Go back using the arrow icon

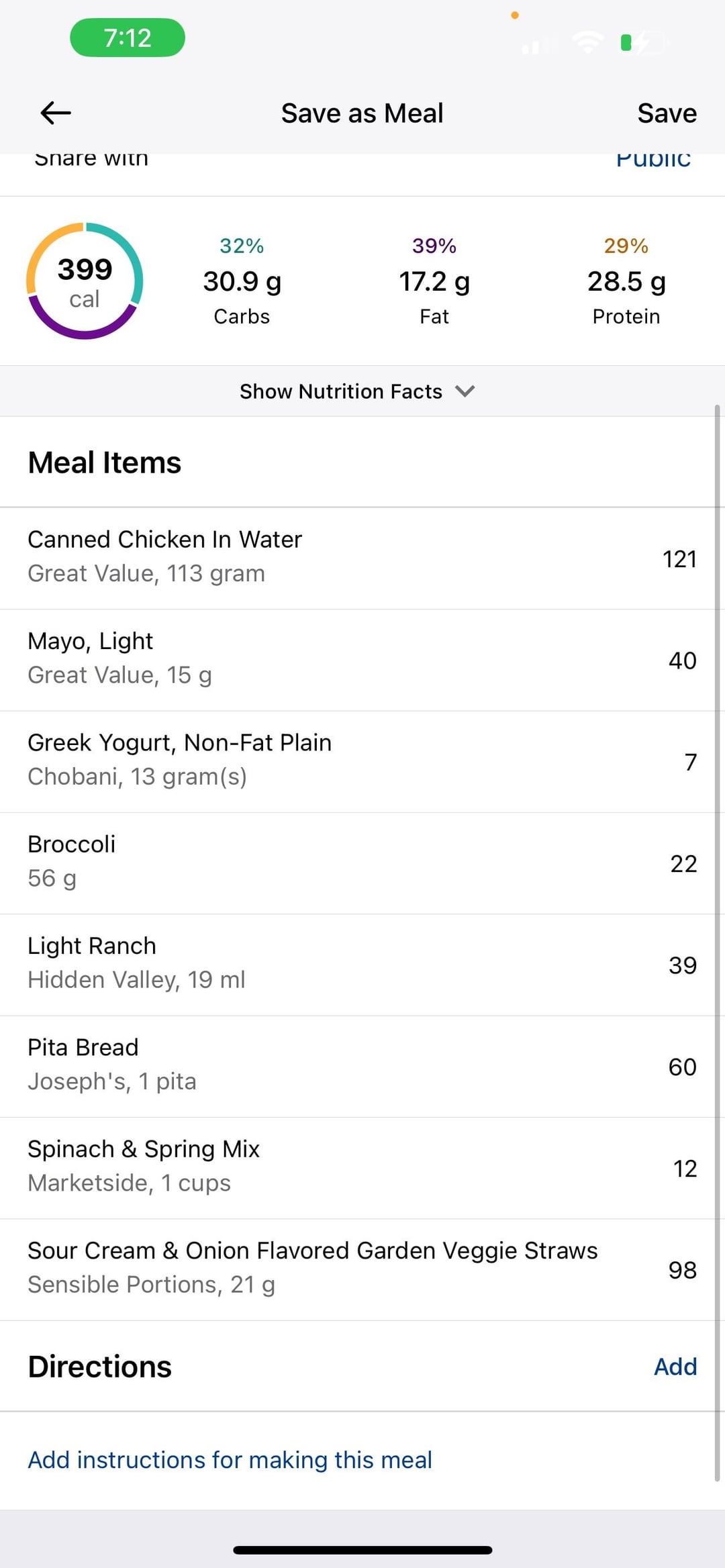pyautogui.click(x=56, y=113)
